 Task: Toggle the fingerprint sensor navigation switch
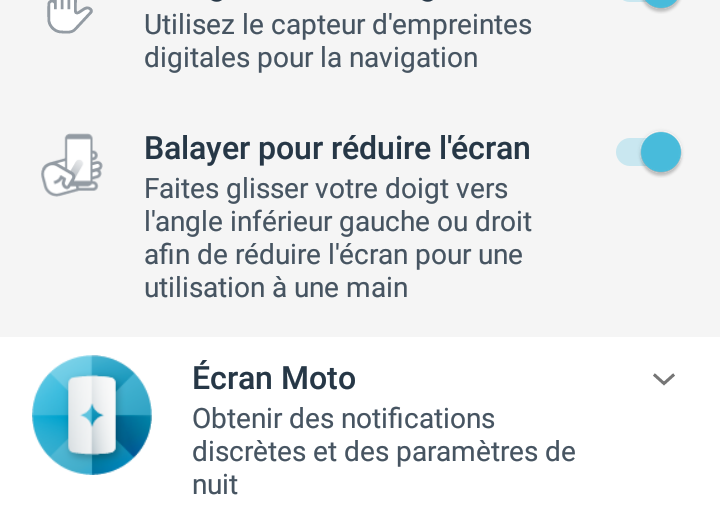[x=650, y=4]
